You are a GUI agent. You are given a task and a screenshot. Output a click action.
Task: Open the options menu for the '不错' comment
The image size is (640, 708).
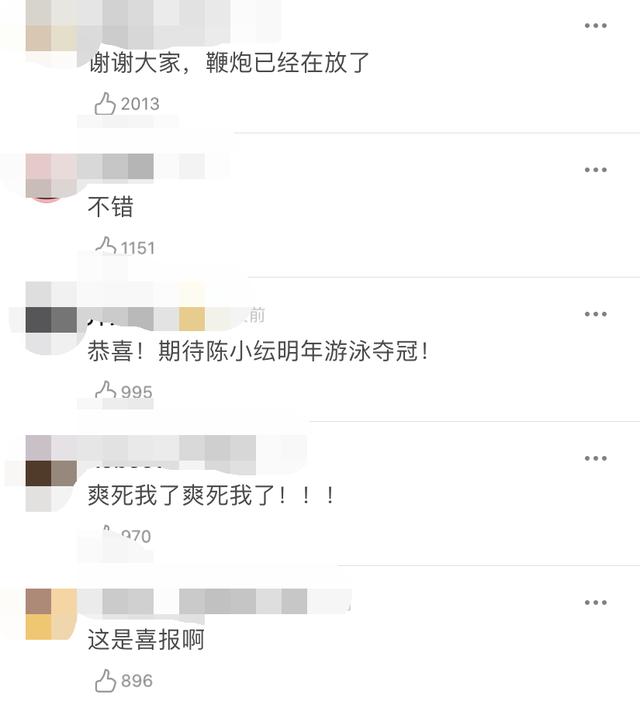596,170
